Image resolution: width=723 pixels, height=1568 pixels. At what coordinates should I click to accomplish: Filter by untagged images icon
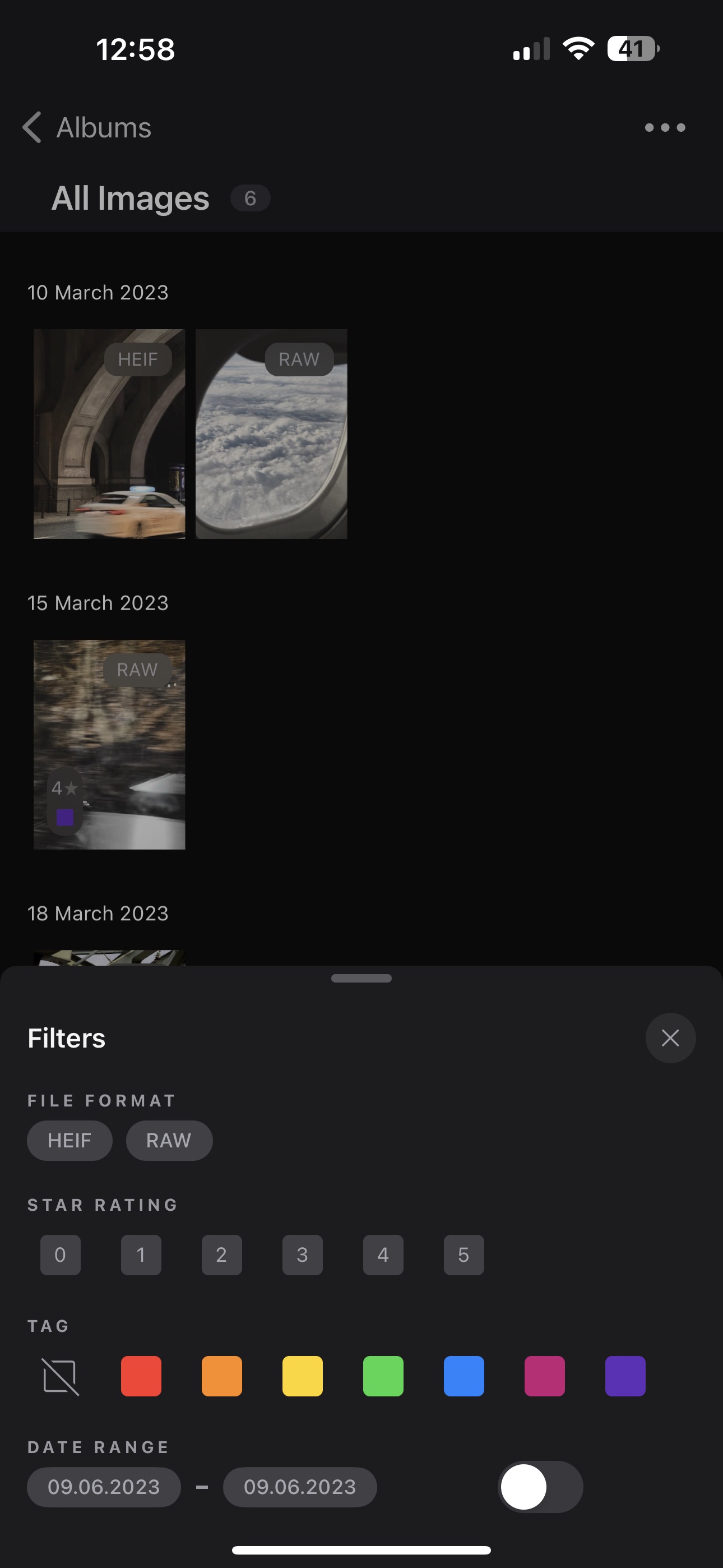[x=61, y=1376]
